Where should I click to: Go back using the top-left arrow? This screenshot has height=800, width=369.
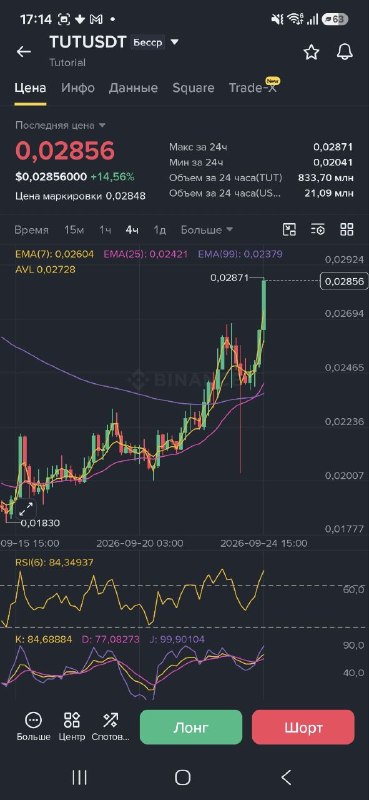coord(23,52)
